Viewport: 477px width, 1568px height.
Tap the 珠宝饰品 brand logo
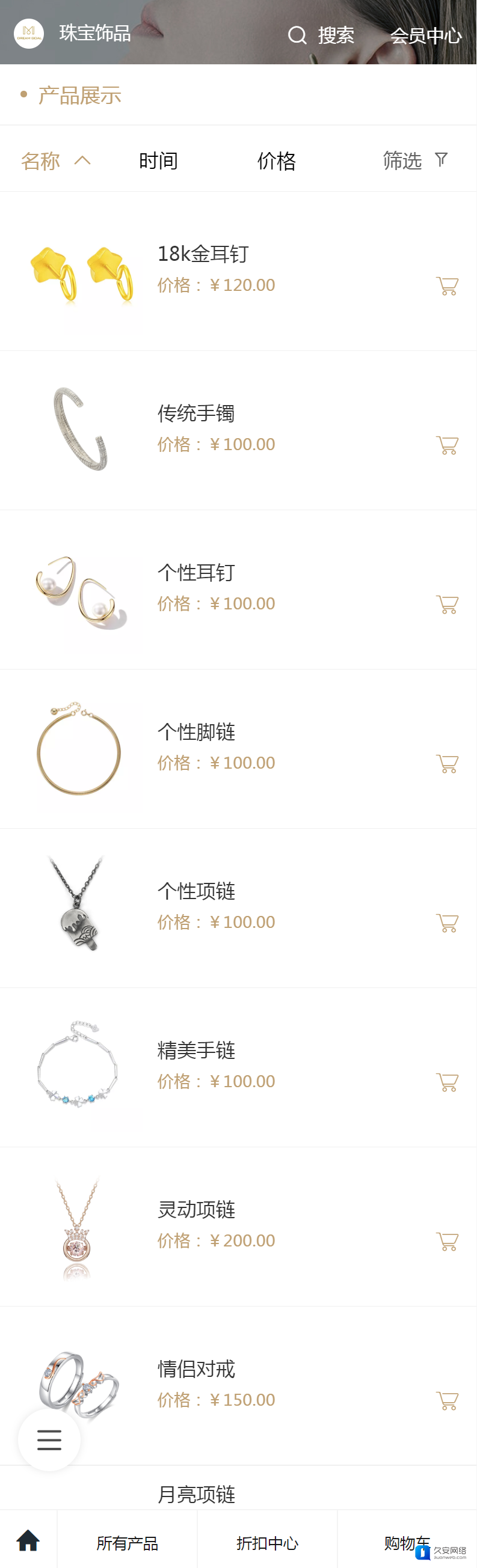pos(29,34)
